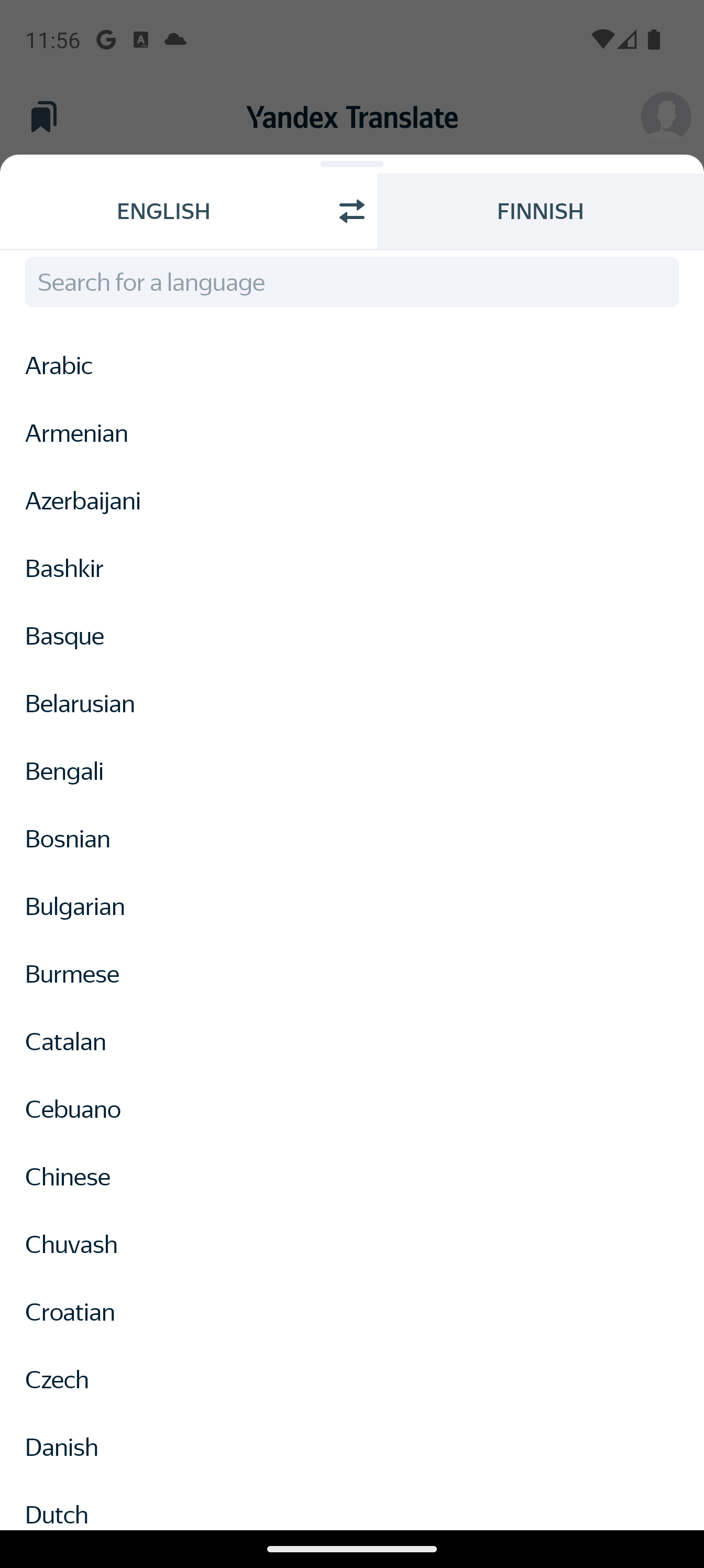This screenshot has height=1568, width=704.
Task: Switch to the ENGLISH source language tab
Action: (163, 211)
